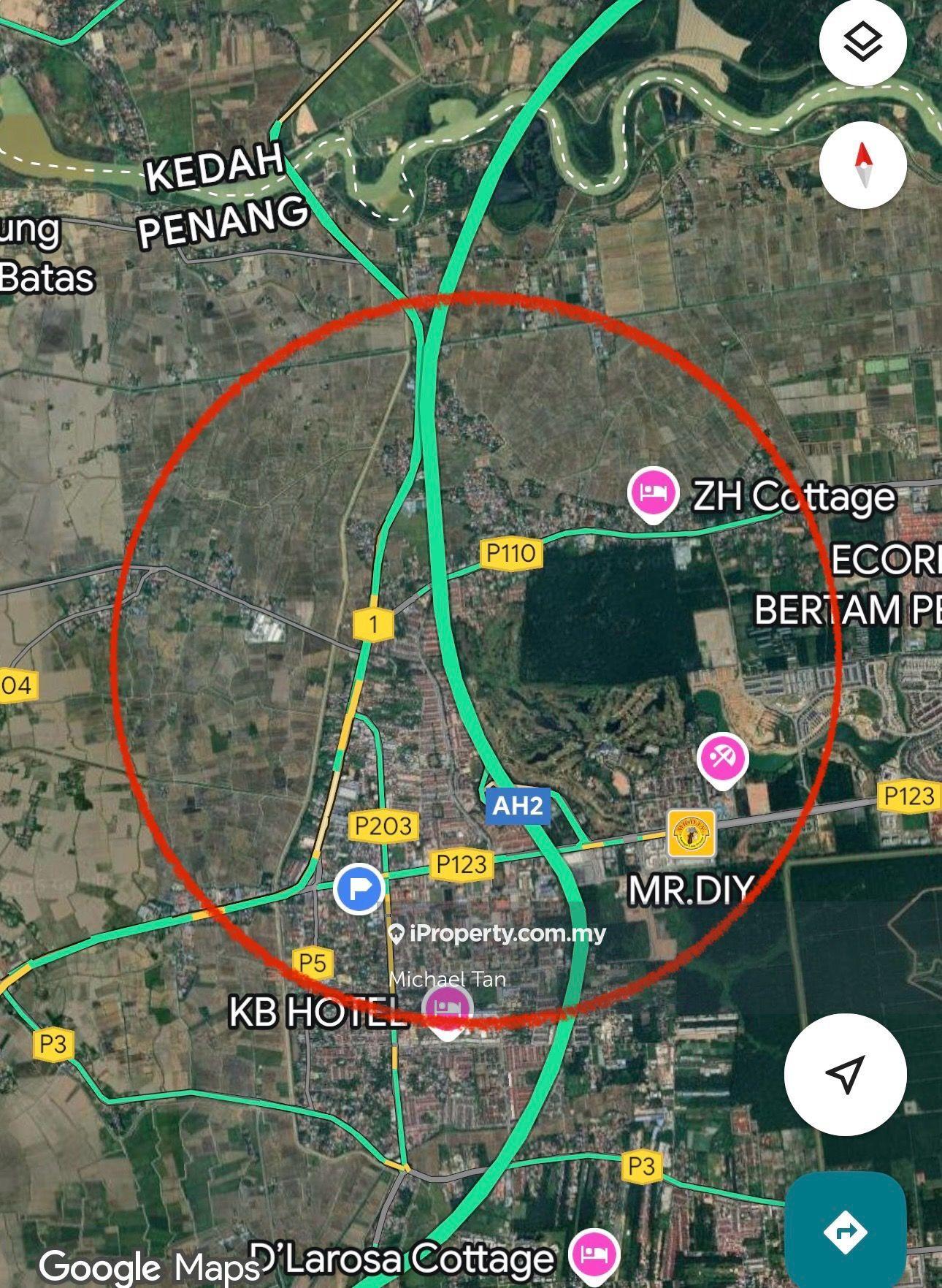The height and width of the screenshot is (1288, 942).
Task: Tap the D'Larosa Cottage lodging pin
Action: tap(594, 1254)
